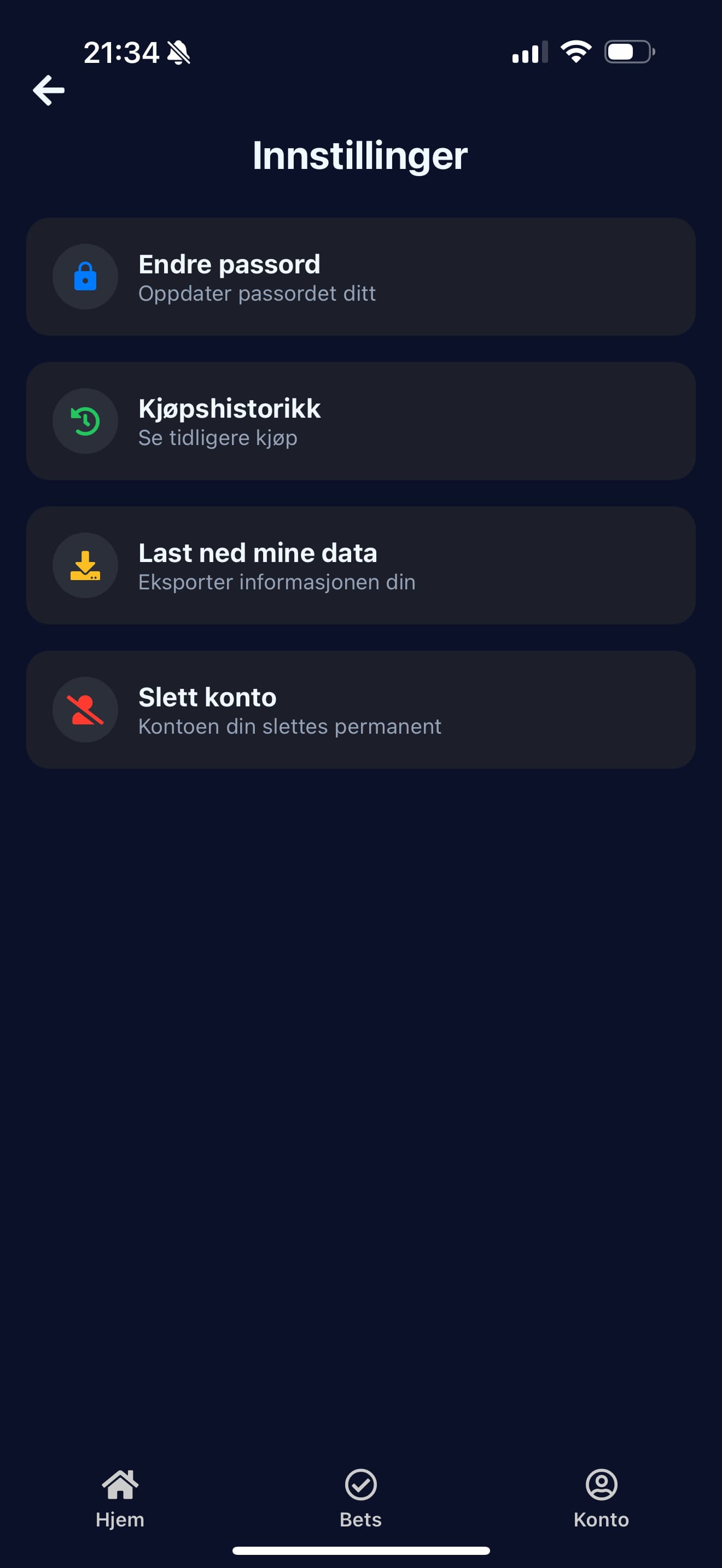Switch to the Bets tab
Screen dimensions: 722x1568
360,1497
